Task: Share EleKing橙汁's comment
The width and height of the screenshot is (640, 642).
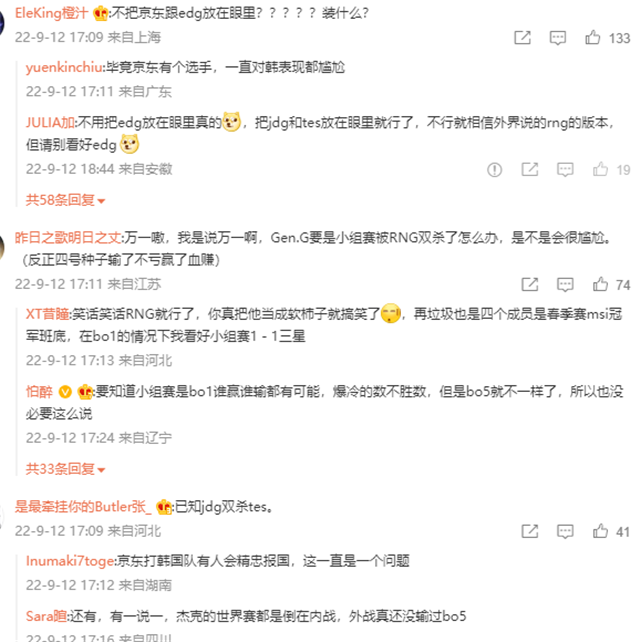Action: 522,38
